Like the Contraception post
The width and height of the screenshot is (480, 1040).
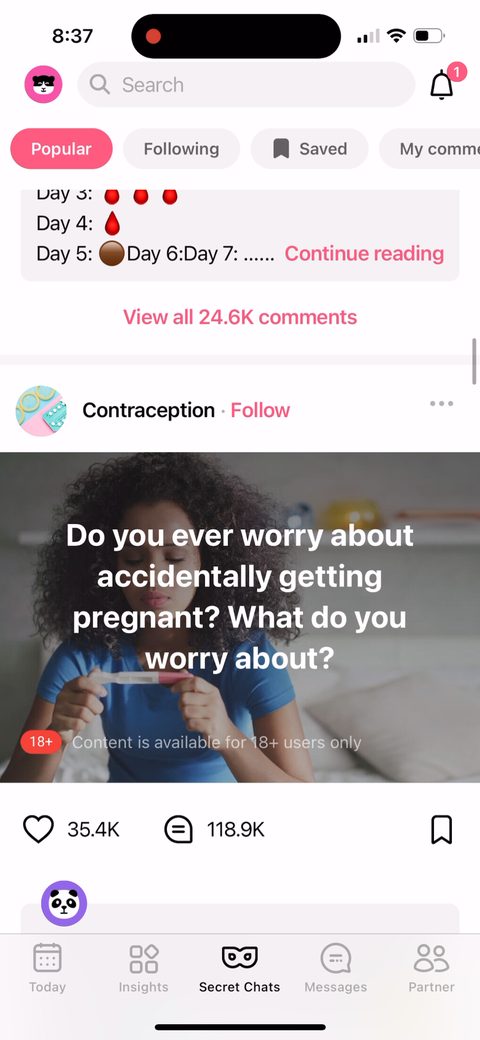click(x=38, y=829)
